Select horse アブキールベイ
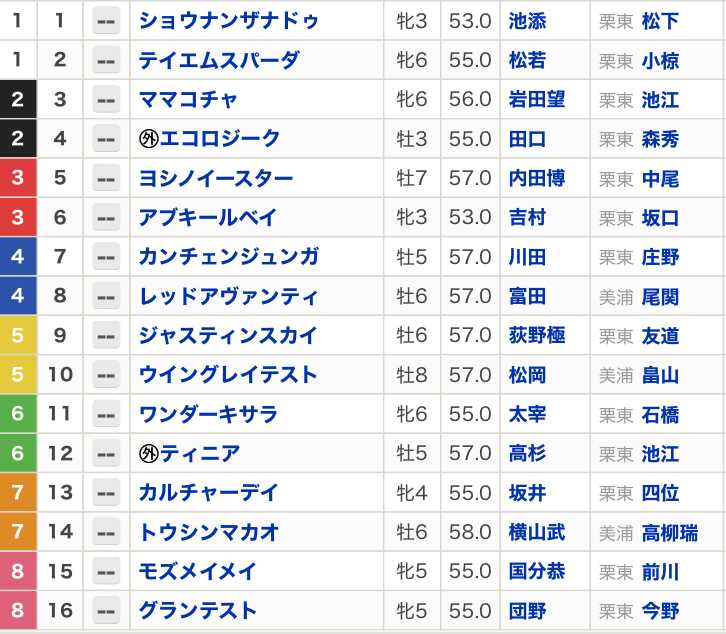The image size is (726, 634). point(208,218)
